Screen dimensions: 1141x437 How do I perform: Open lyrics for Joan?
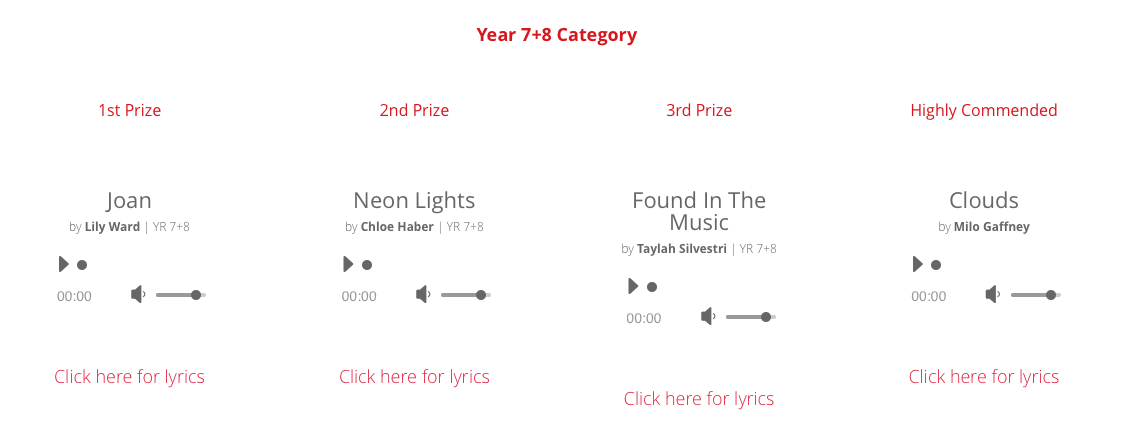(129, 377)
